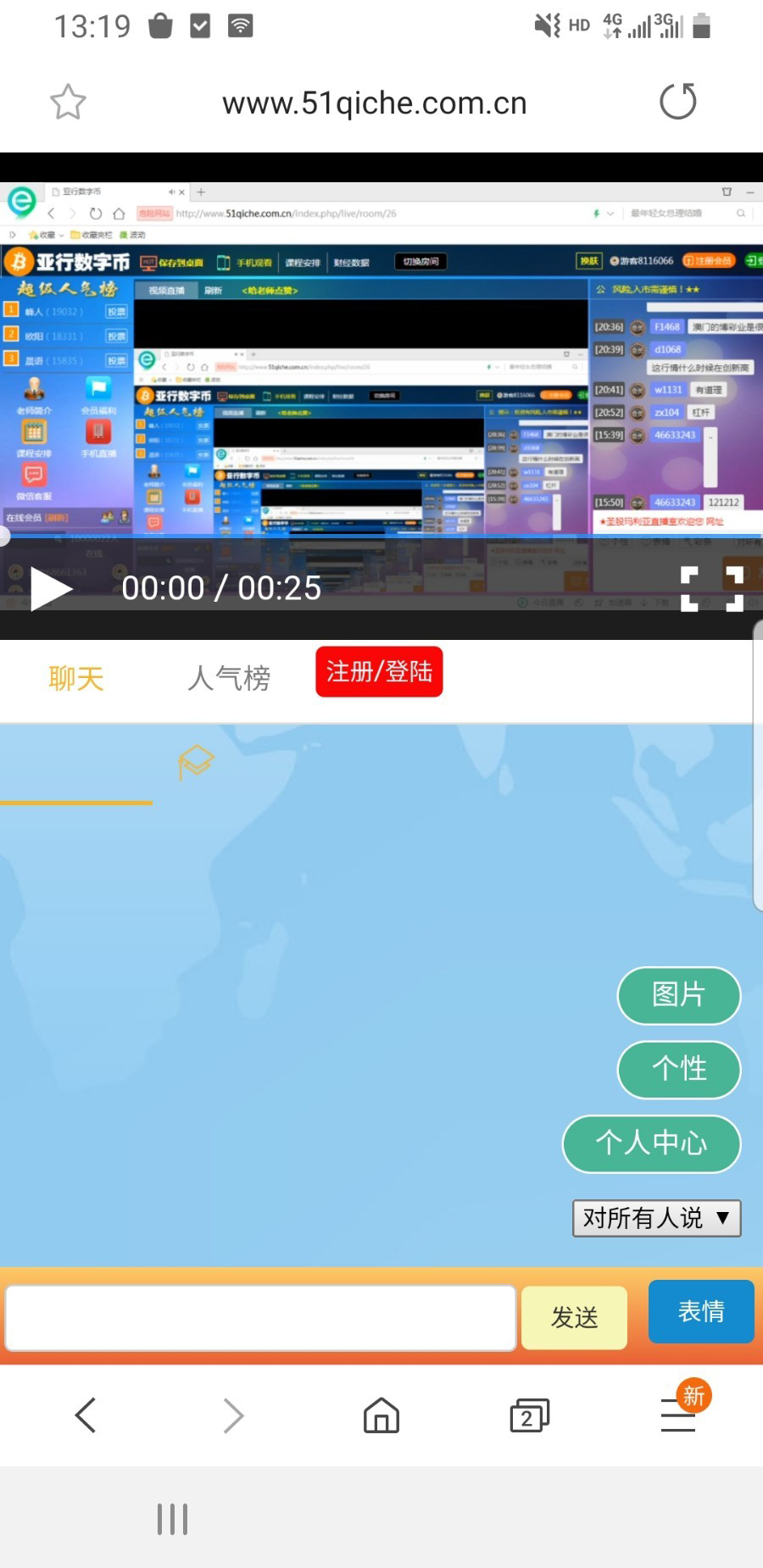The height and width of the screenshot is (1568, 763).
Task: Enter fullscreen video mode
Action: click(x=712, y=588)
